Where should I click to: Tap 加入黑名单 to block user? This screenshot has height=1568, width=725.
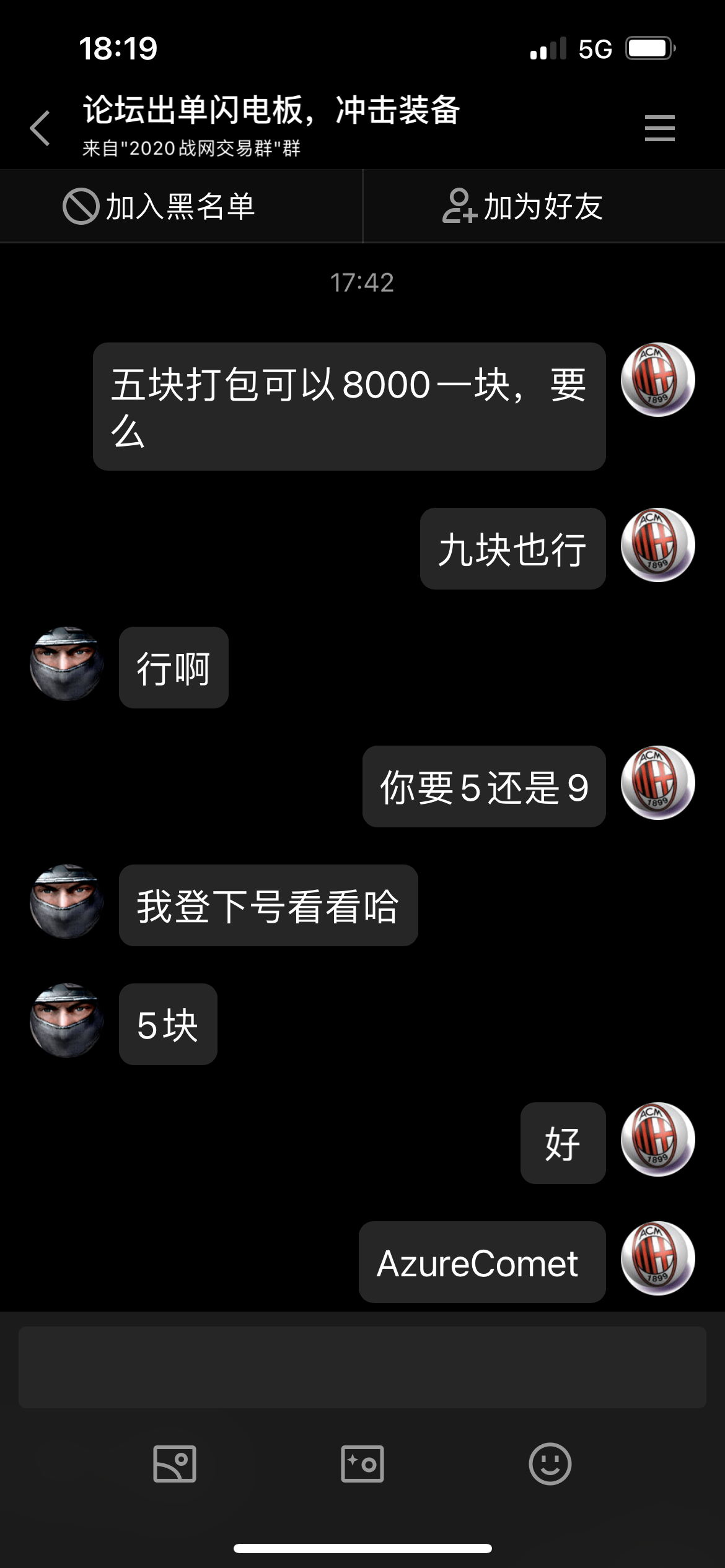tap(160, 206)
